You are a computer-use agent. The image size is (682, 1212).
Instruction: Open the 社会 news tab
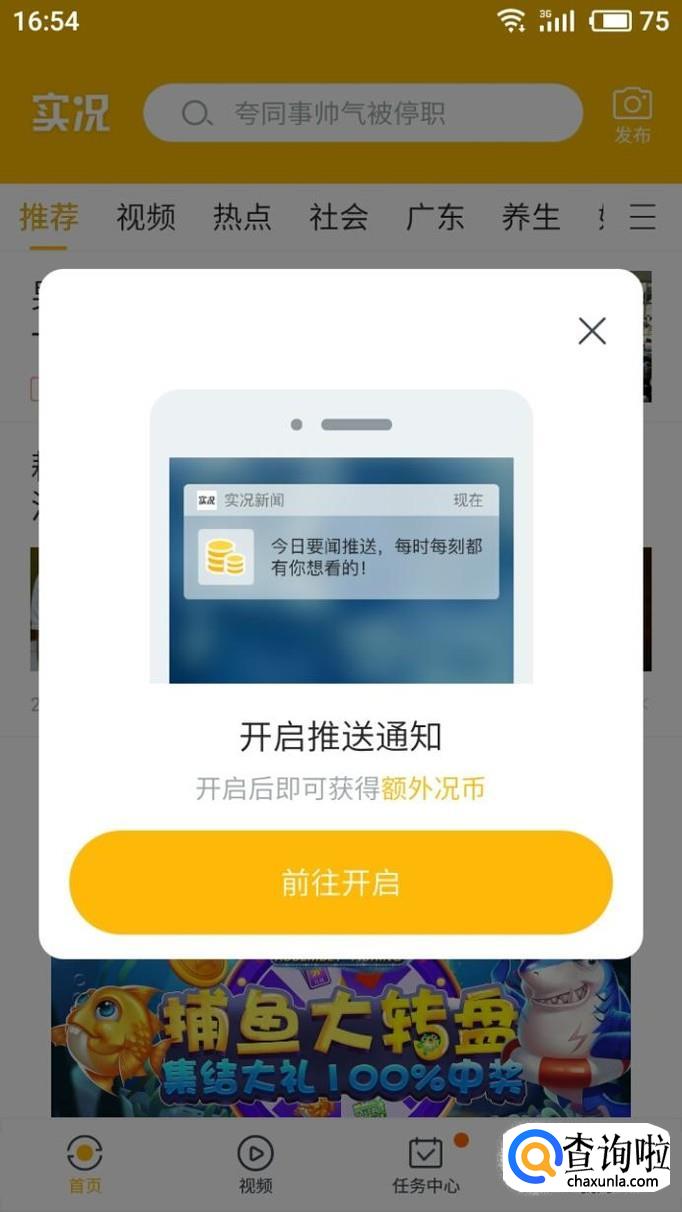(x=339, y=217)
